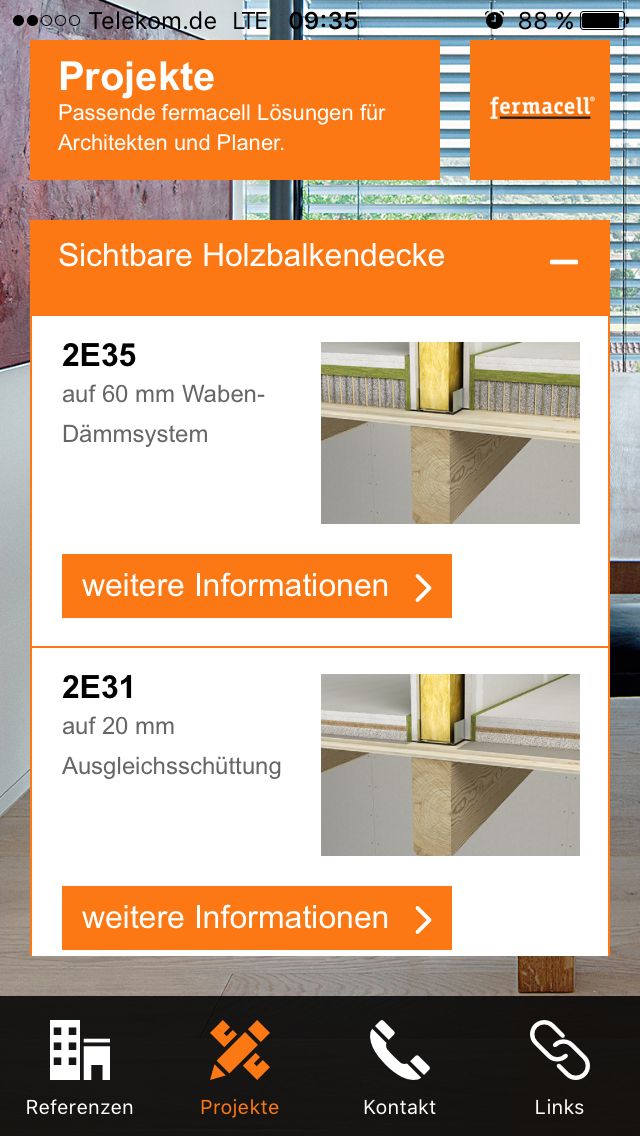Open weitere Informationen for 2E31

point(257,918)
